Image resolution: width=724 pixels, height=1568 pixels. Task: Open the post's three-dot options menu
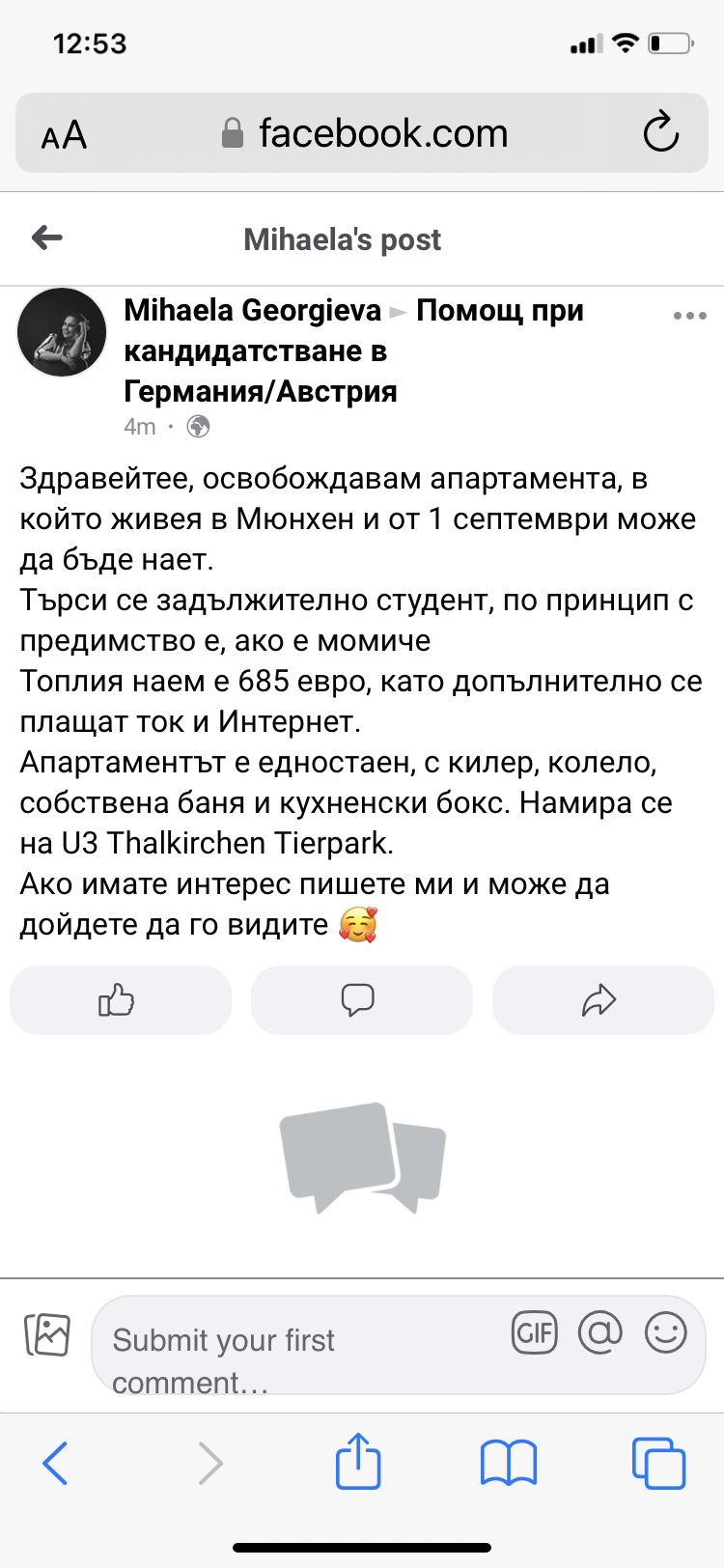[689, 316]
